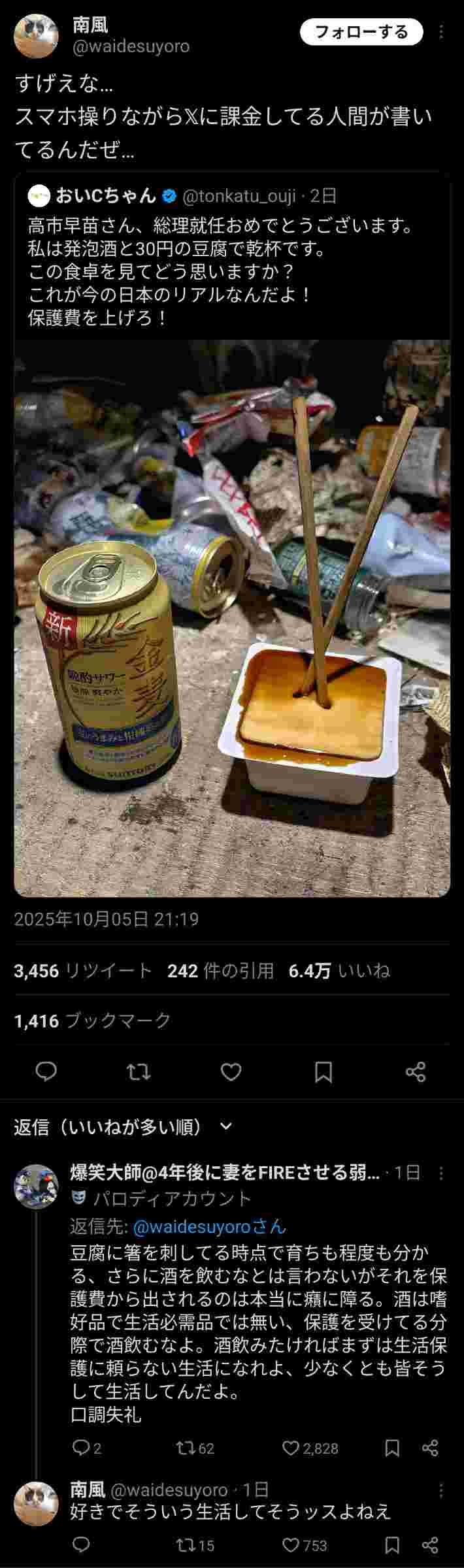Open @waidesuyoroさん mention link in reply
464x1568 pixels.
pyautogui.click(x=209, y=1227)
